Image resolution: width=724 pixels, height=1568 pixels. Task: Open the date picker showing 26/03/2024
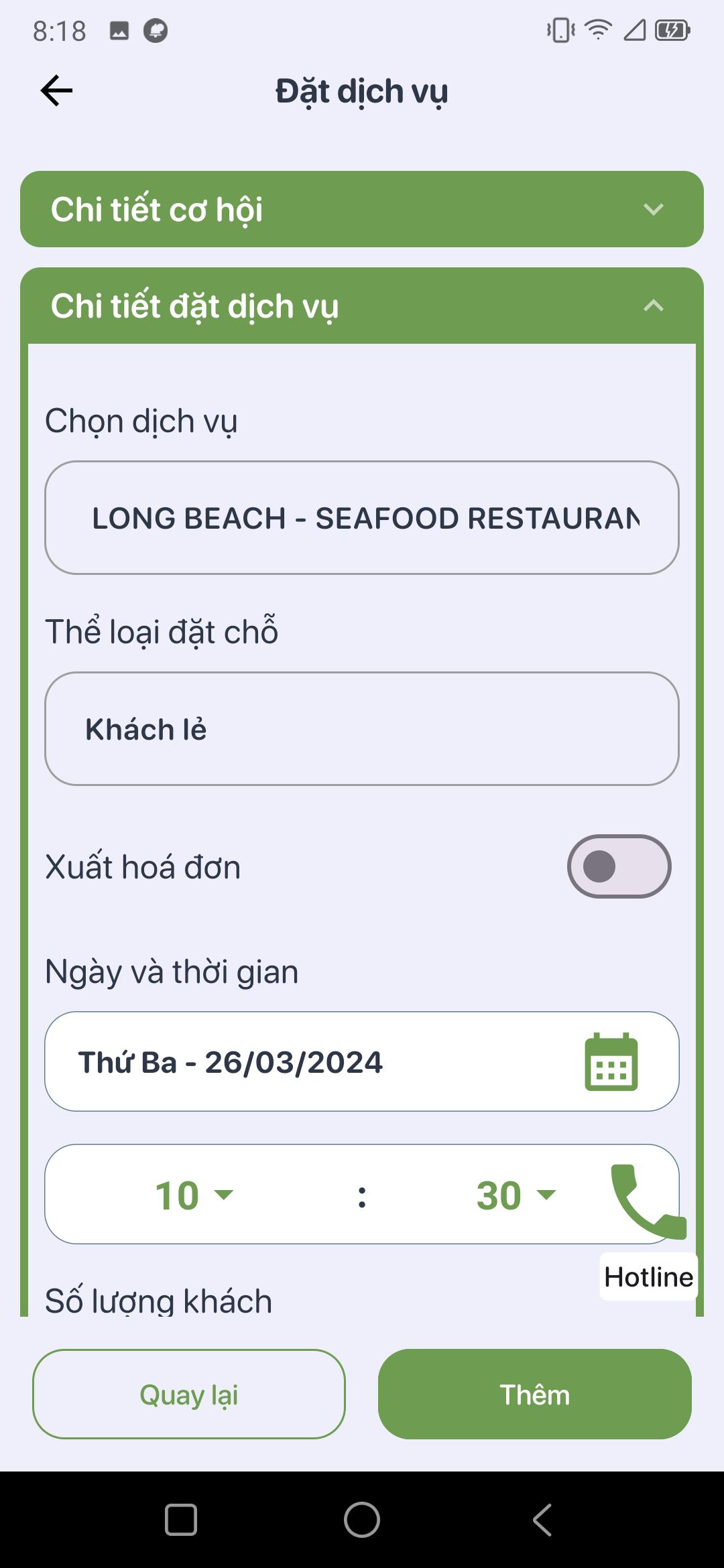[x=362, y=1061]
